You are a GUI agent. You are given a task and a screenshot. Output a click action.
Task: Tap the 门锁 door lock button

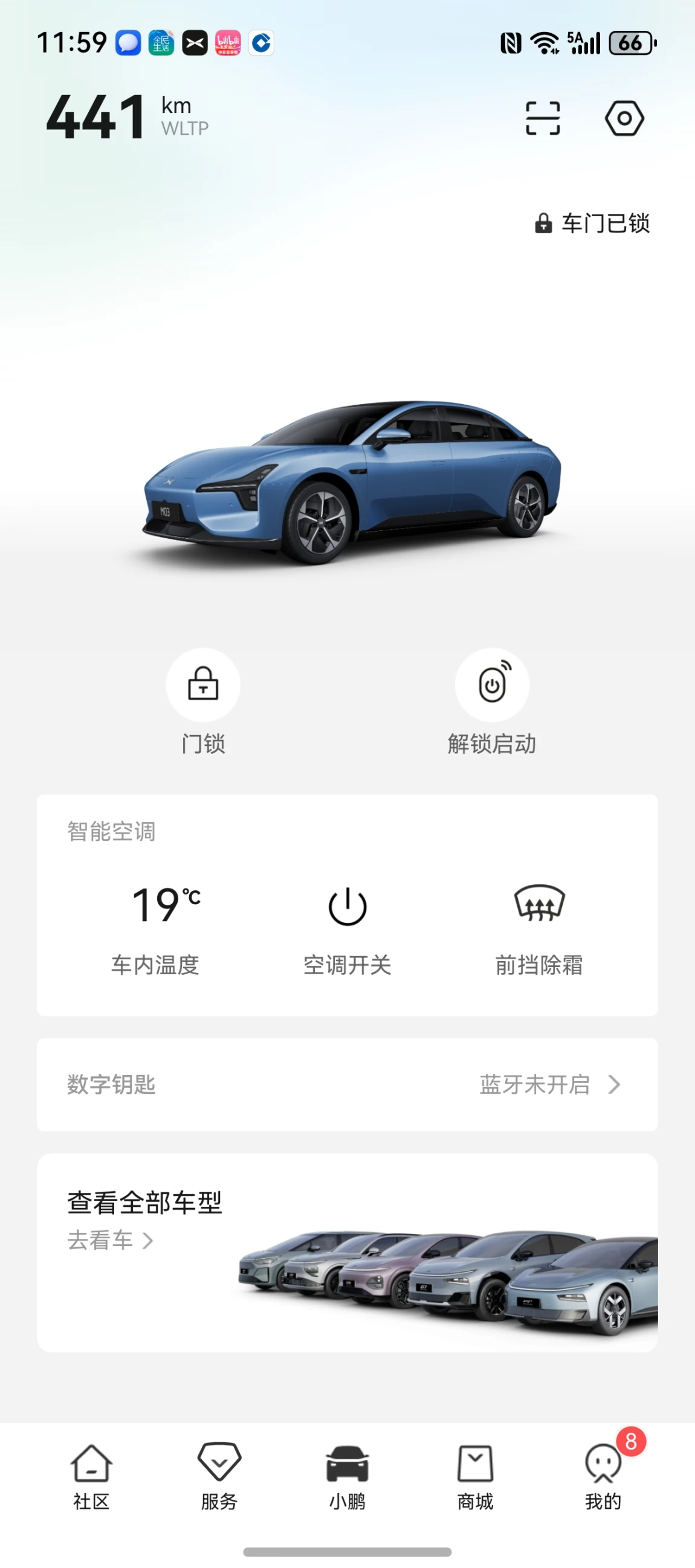(203, 686)
